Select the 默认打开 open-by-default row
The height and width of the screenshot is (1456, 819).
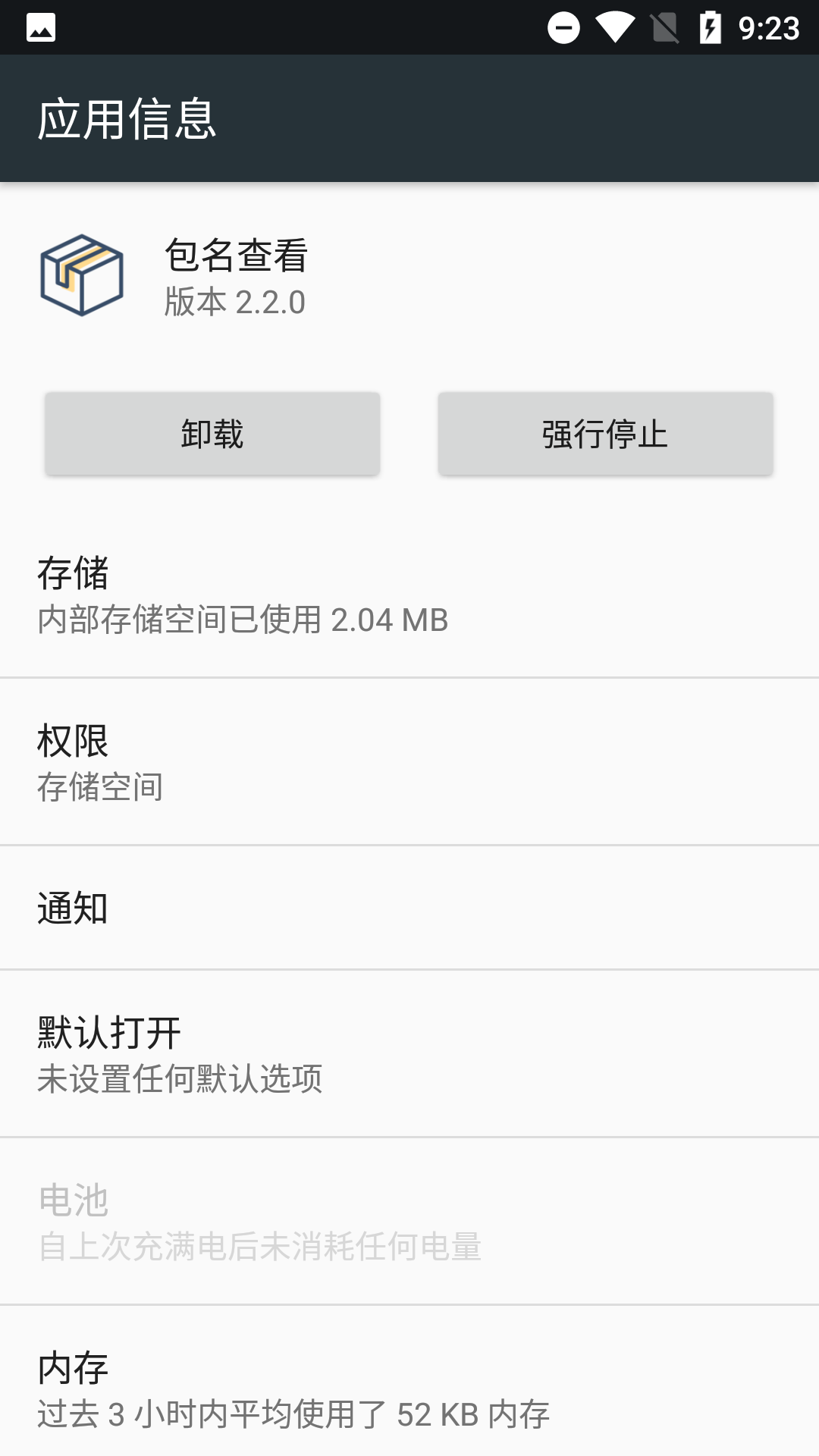[x=409, y=1055]
